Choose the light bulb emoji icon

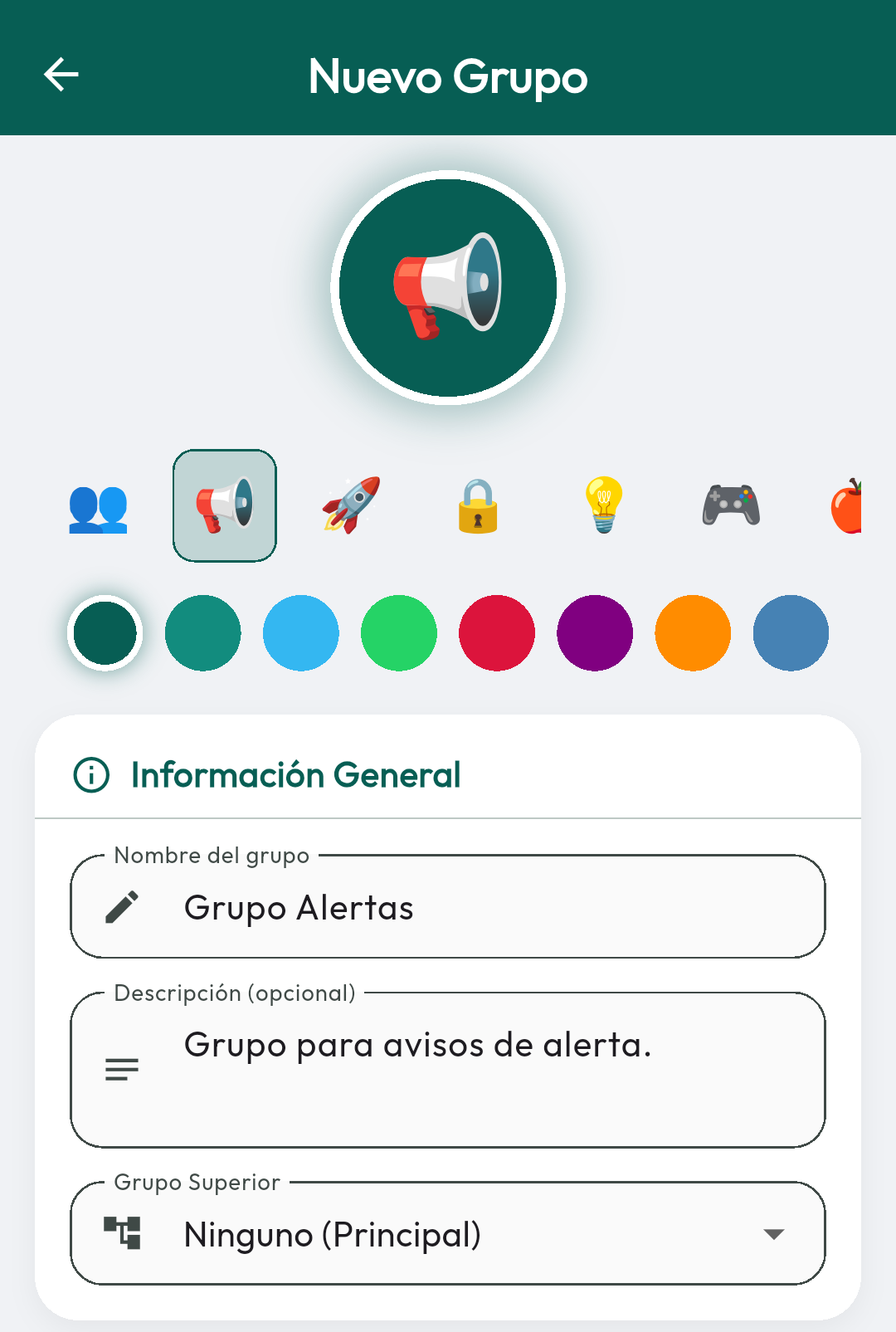click(x=604, y=505)
